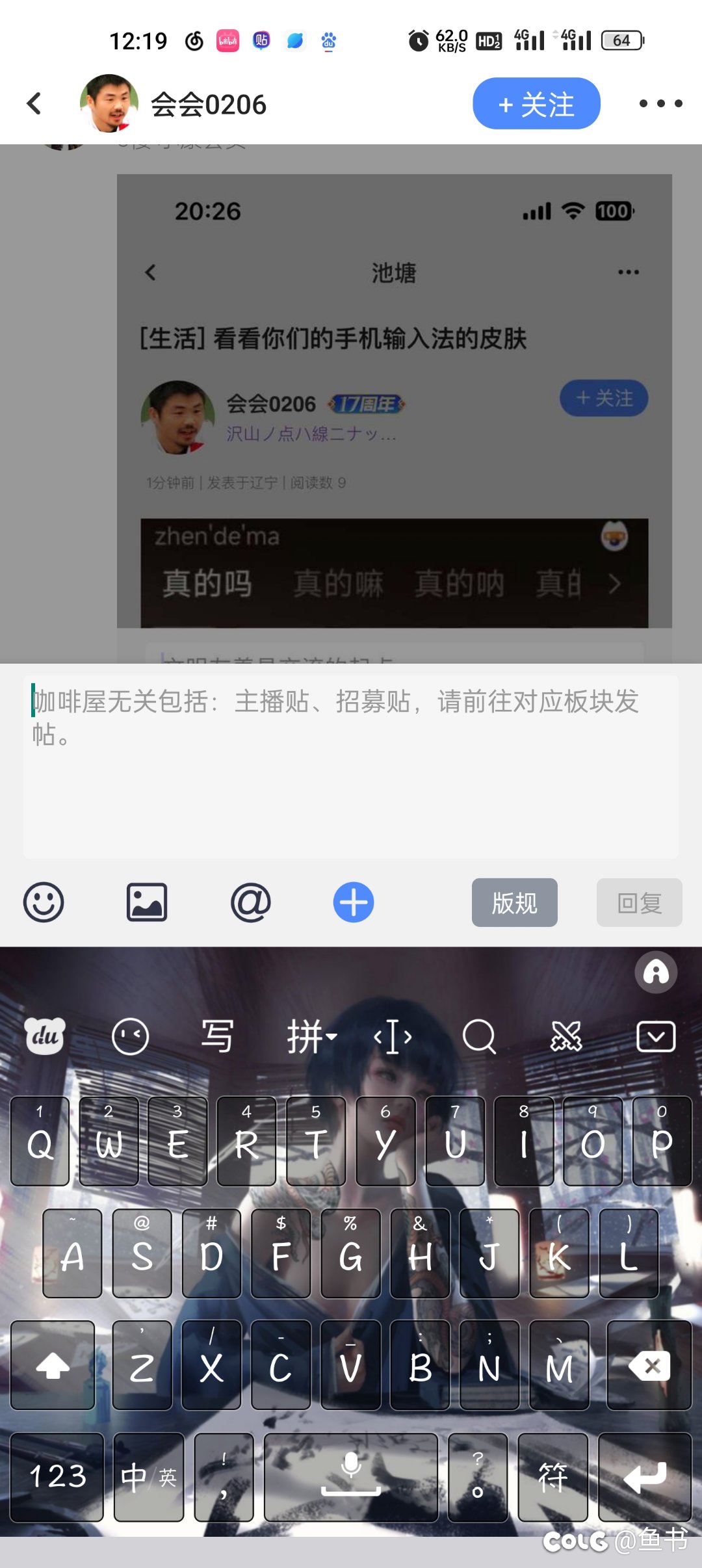The width and height of the screenshot is (702, 1568).
Task: Switch to handwriting input 写
Action: pyautogui.click(x=216, y=1036)
